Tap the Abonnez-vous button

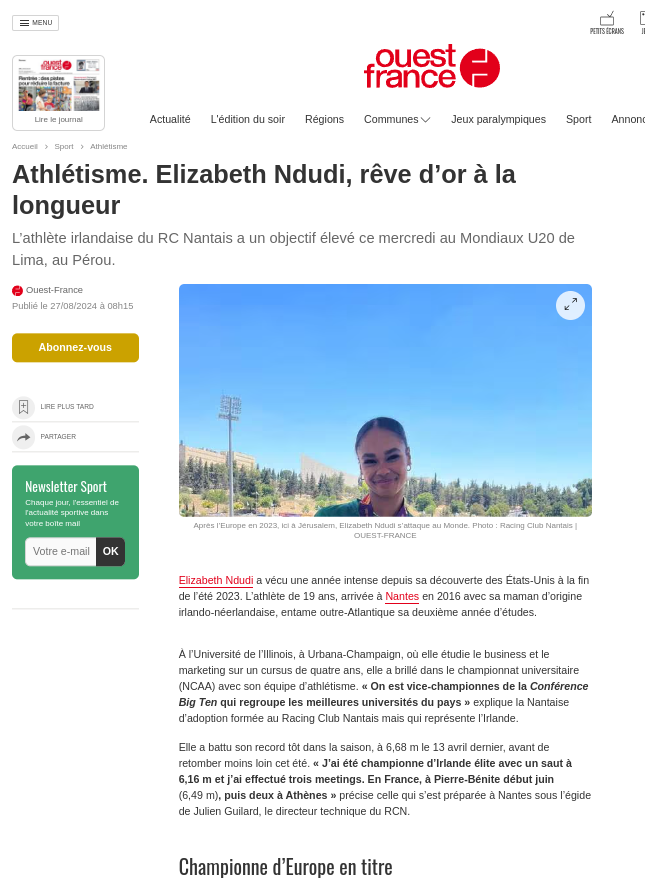coord(75,347)
